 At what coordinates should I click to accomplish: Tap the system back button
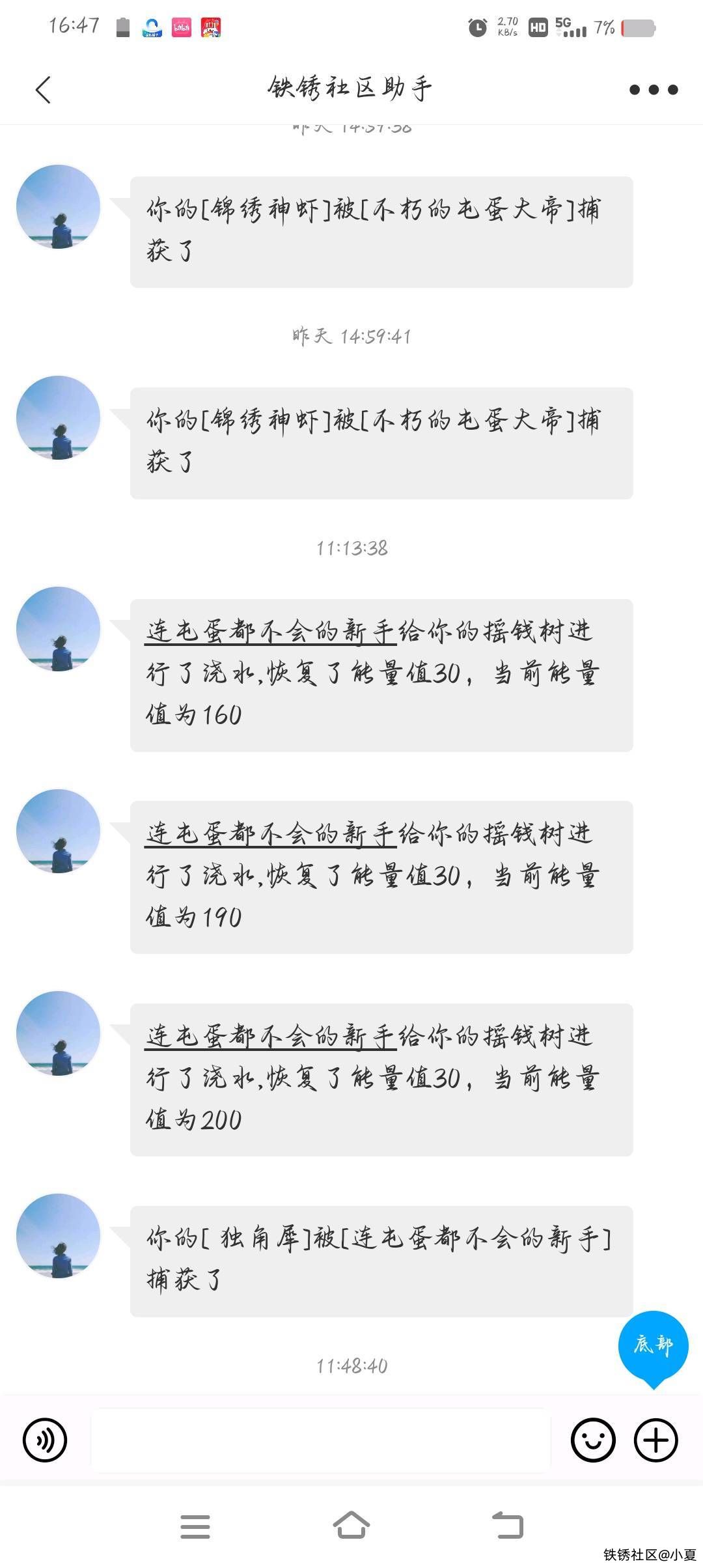coord(508,1526)
